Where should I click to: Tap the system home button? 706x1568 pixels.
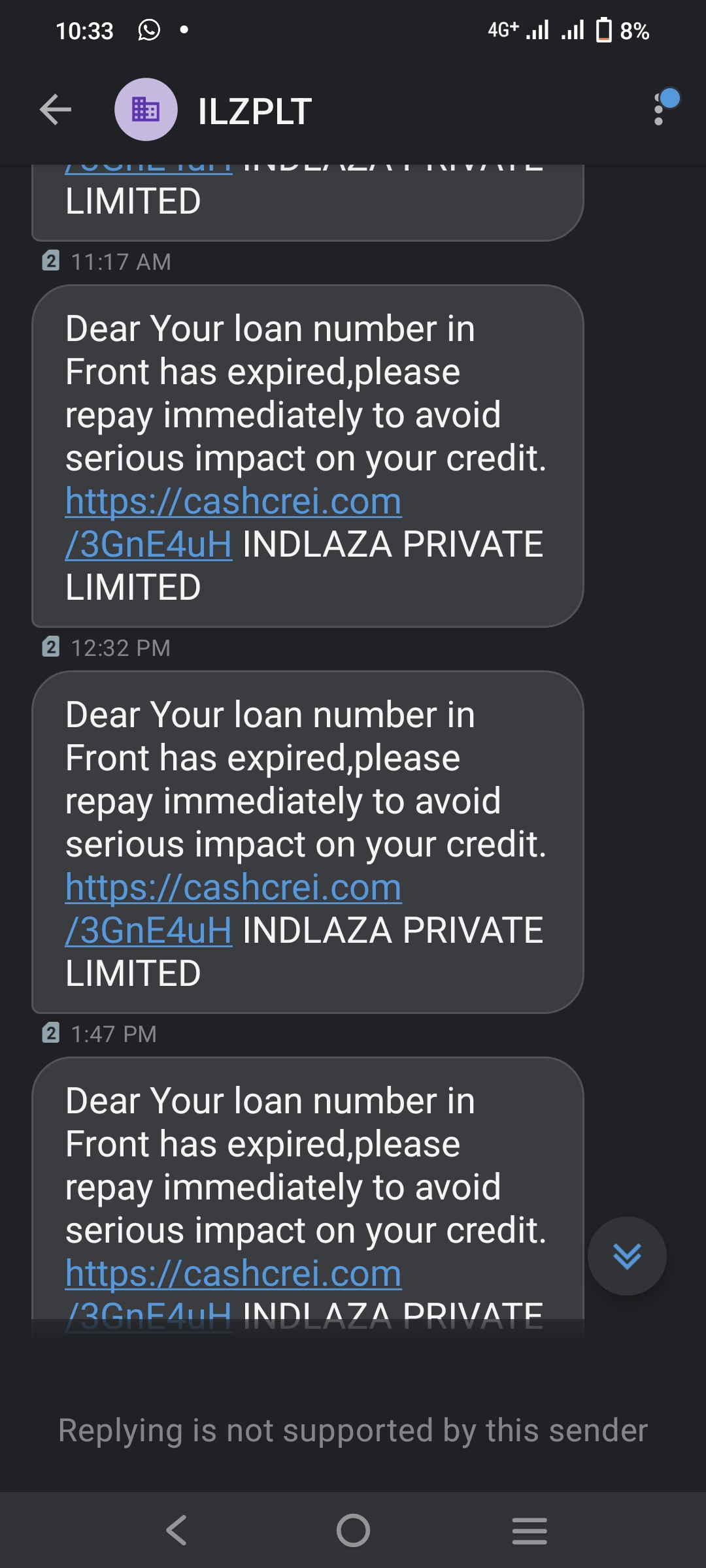point(353,1530)
